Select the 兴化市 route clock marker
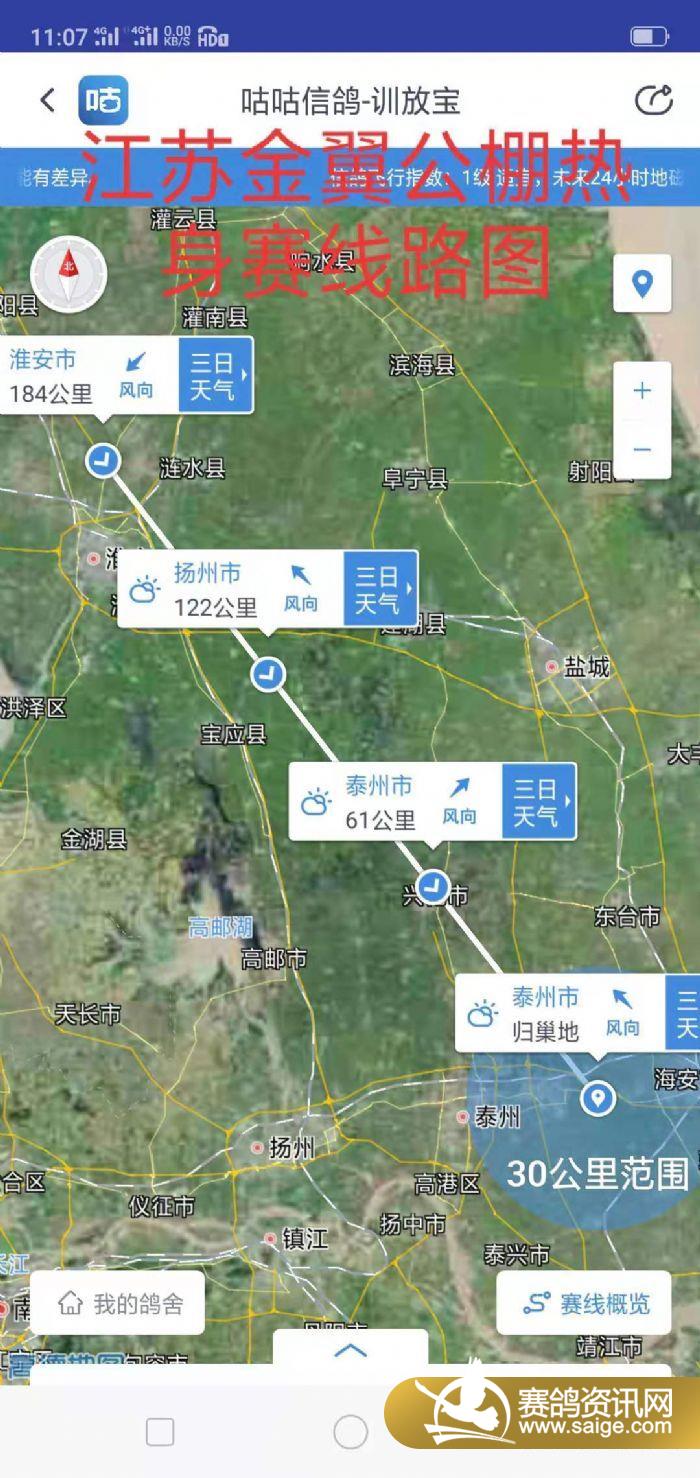The height and width of the screenshot is (1478, 700). point(433,886)
